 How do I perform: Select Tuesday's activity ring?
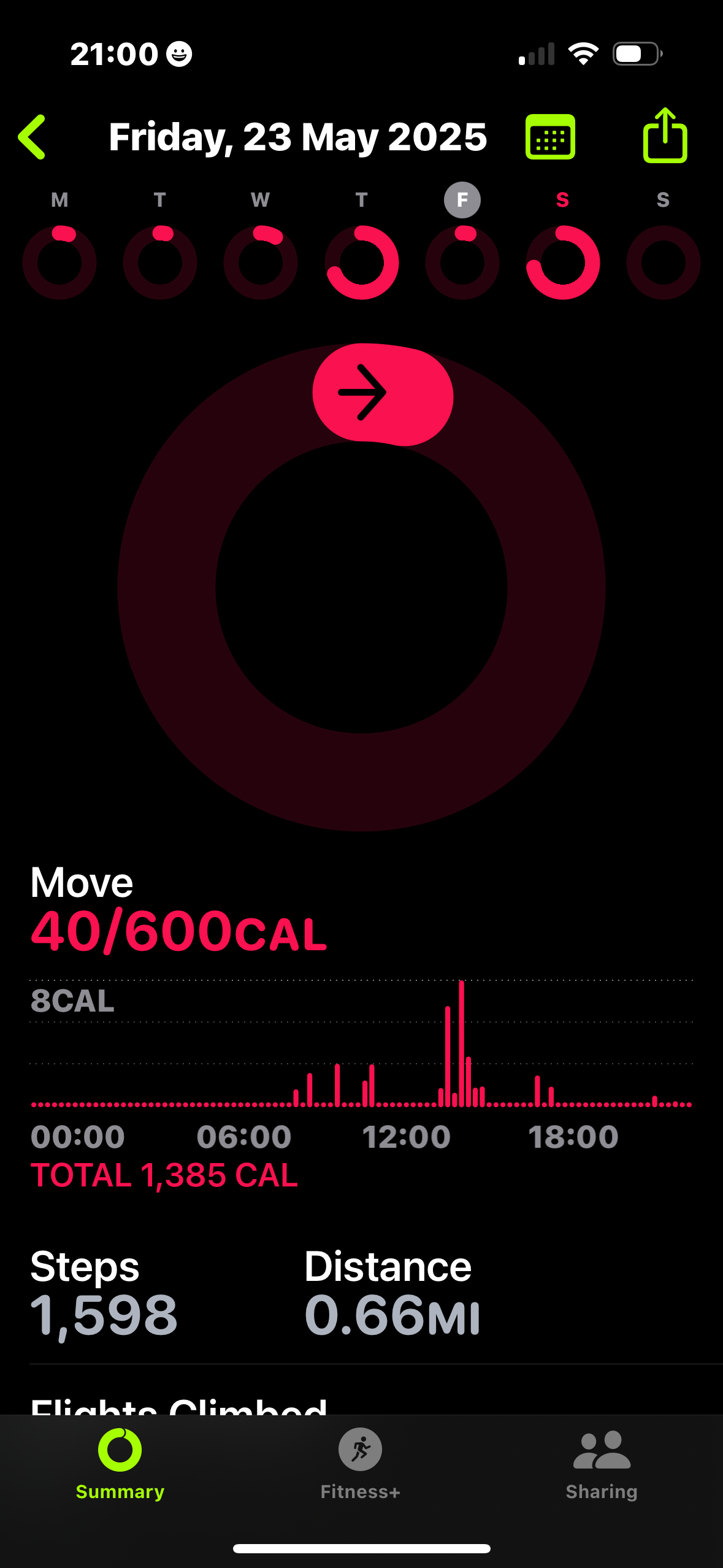coord(160,262)
